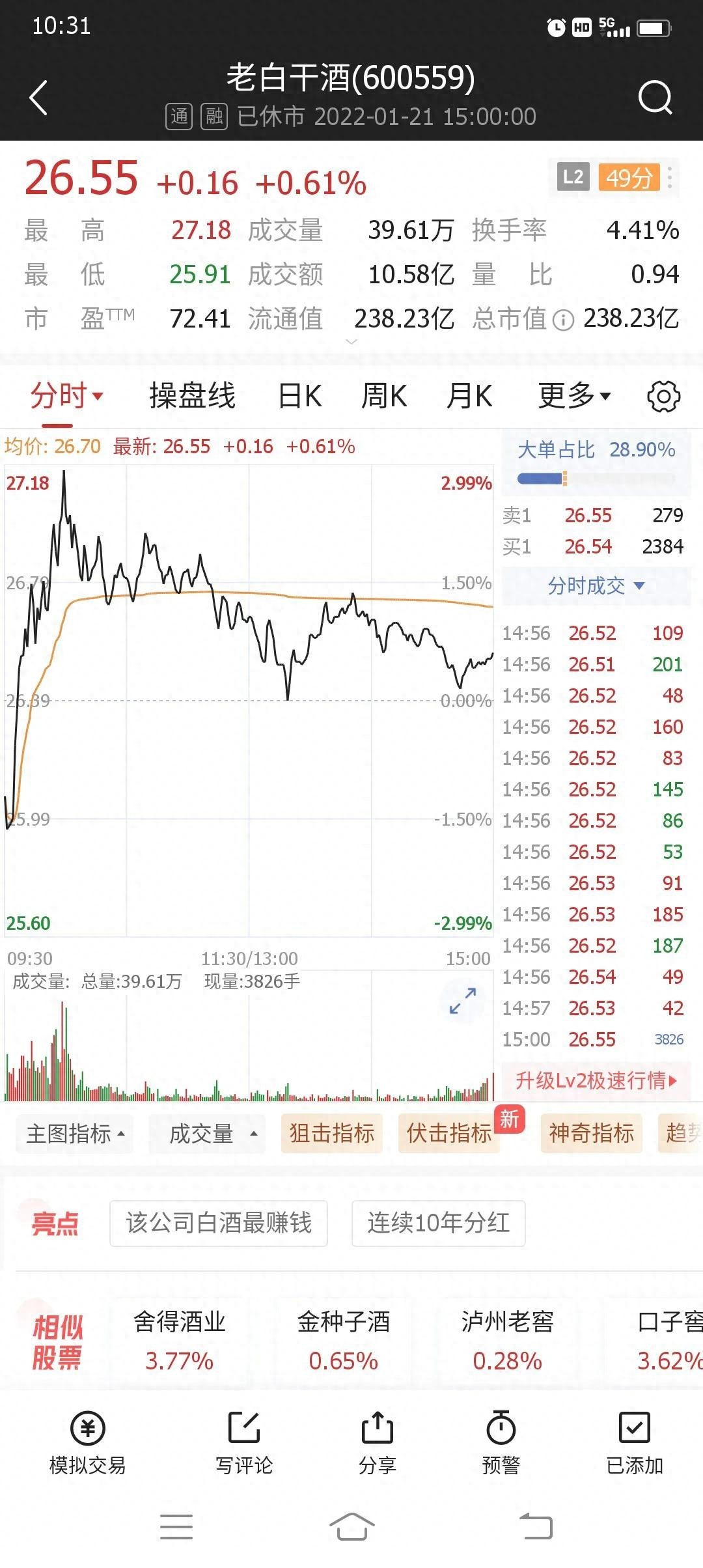The image size is (703, 1568).
Task: Tap 升级Lv2极速行情 link
Action: [596, 1081]
